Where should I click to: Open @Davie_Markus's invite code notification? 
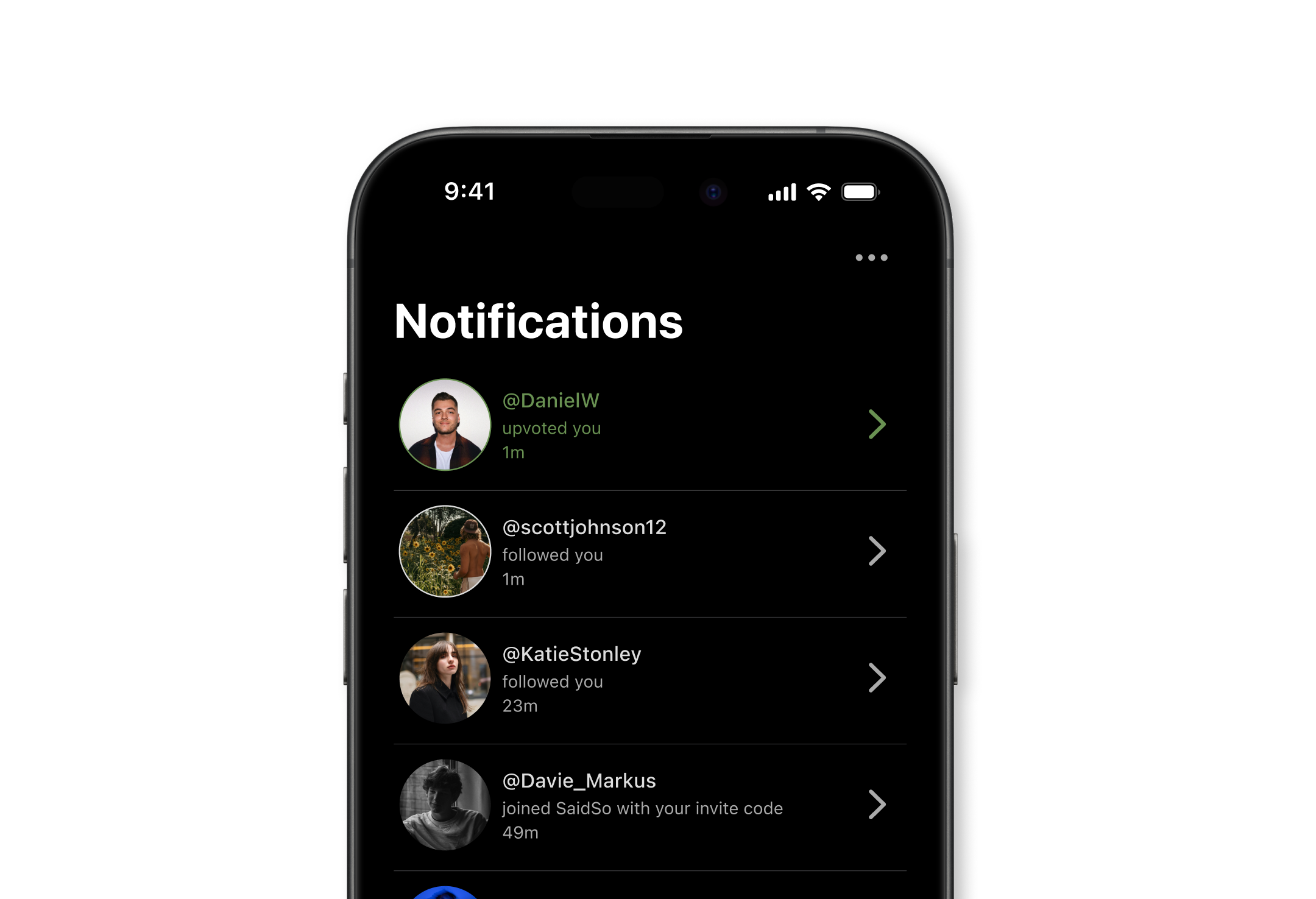click(x=649, y=805)
